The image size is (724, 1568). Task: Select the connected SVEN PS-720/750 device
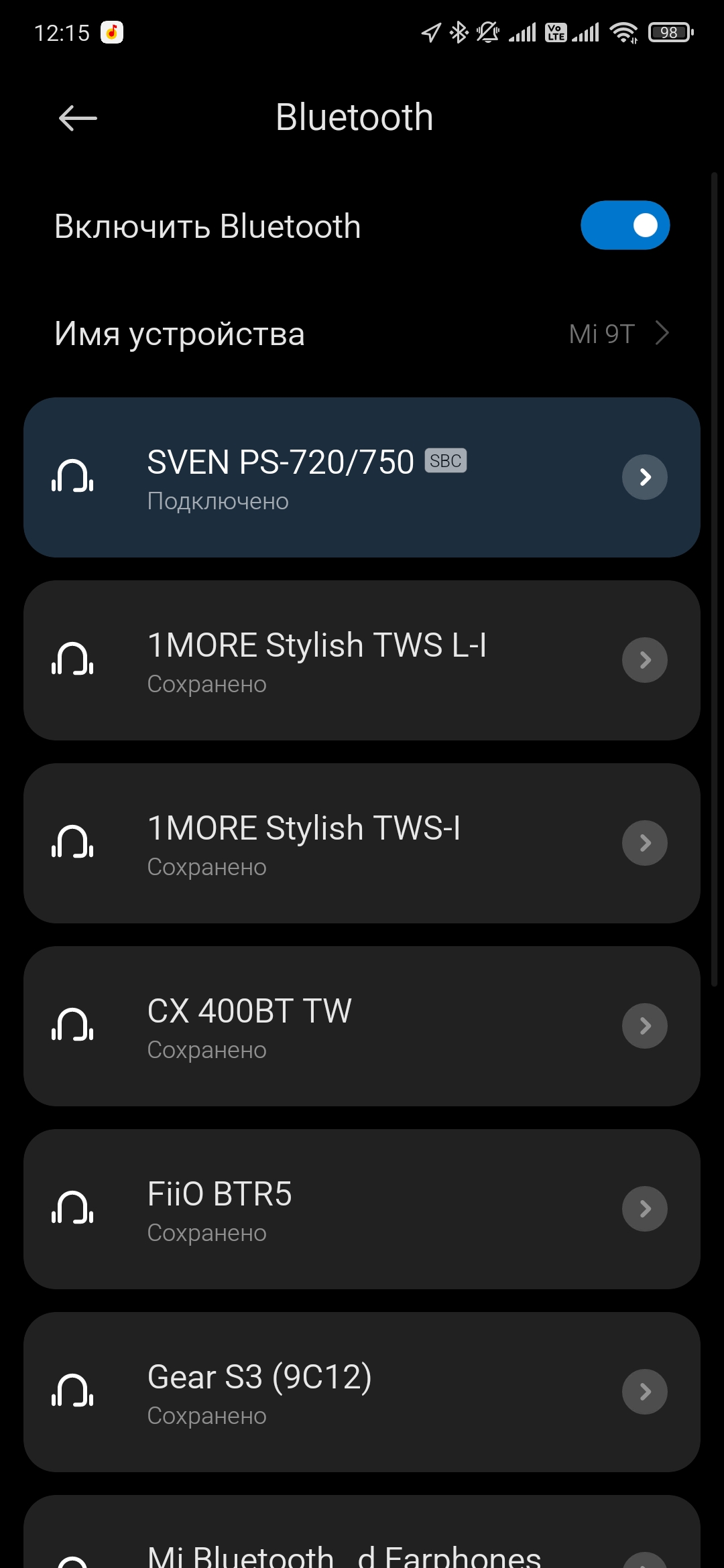click(x=322, y=477)
